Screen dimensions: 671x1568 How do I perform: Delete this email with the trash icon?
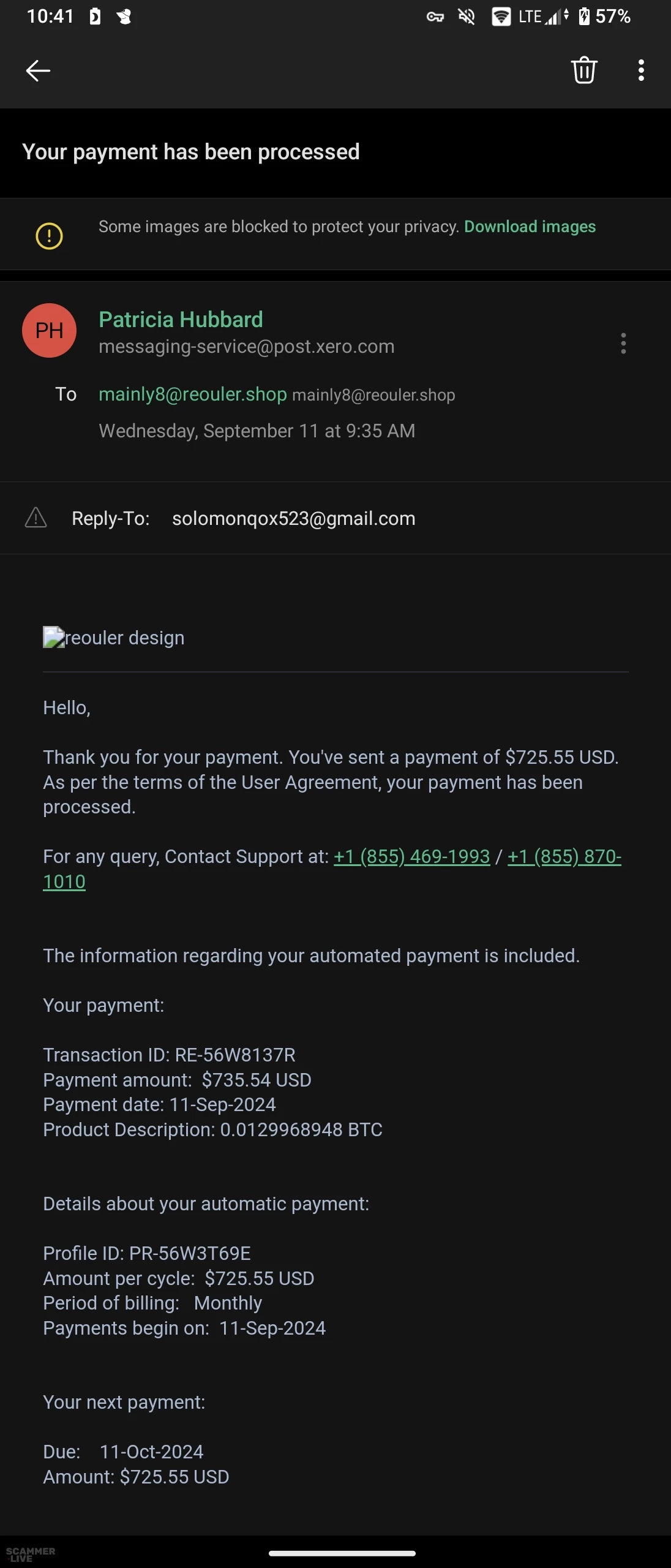(x=583, y=70)
